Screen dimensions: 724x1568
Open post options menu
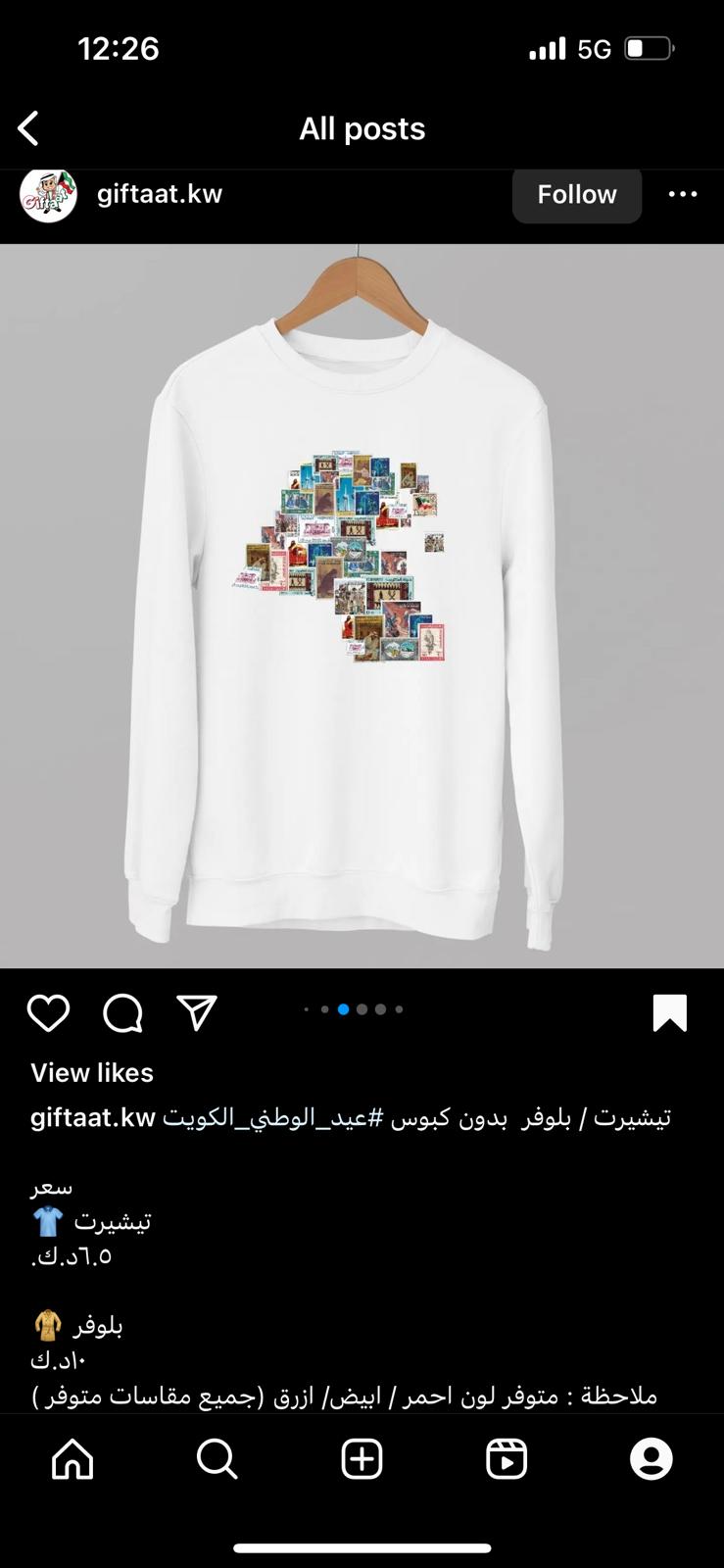point(683,194)
